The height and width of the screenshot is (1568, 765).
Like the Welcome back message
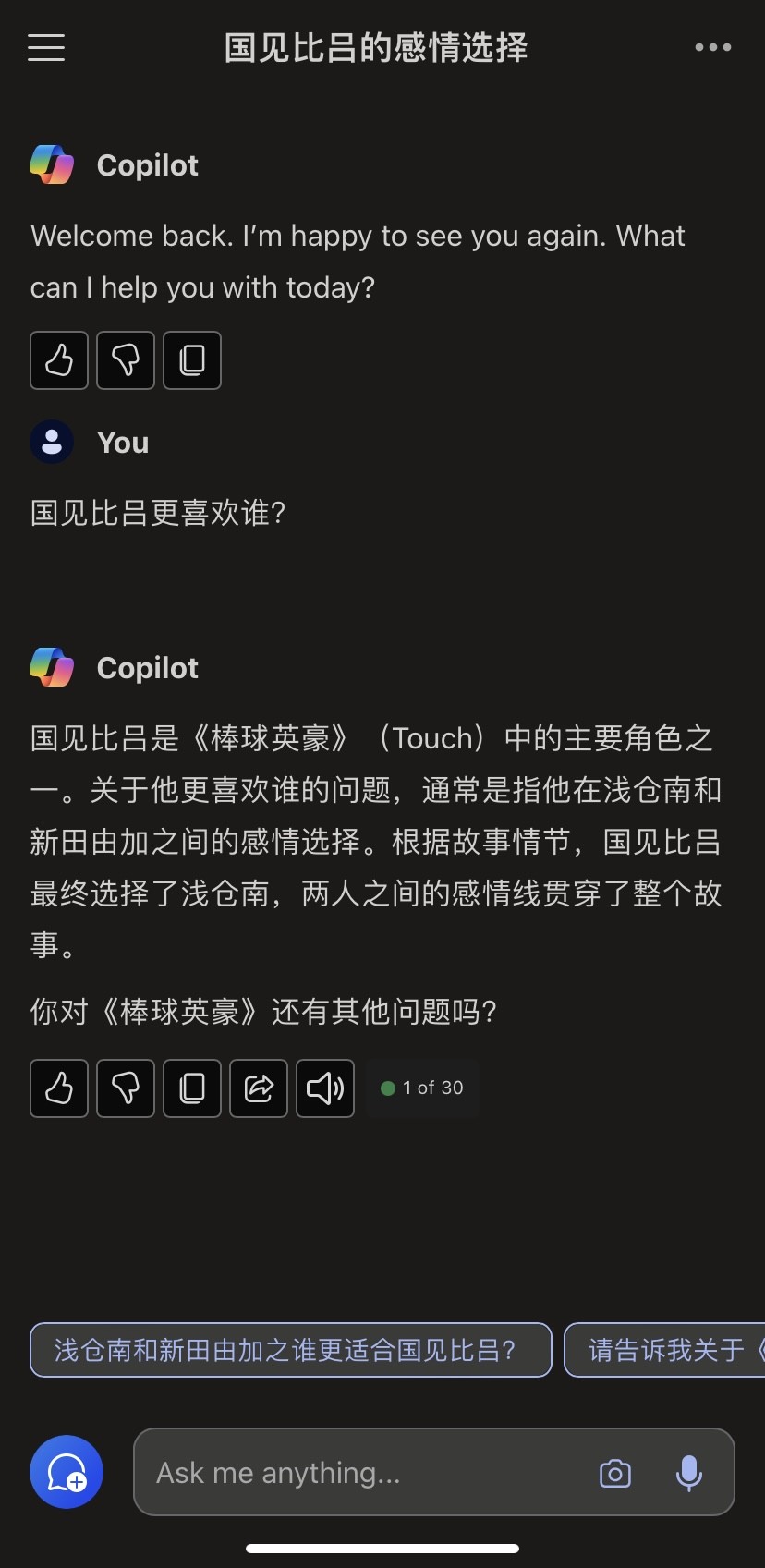click(59, 360)
